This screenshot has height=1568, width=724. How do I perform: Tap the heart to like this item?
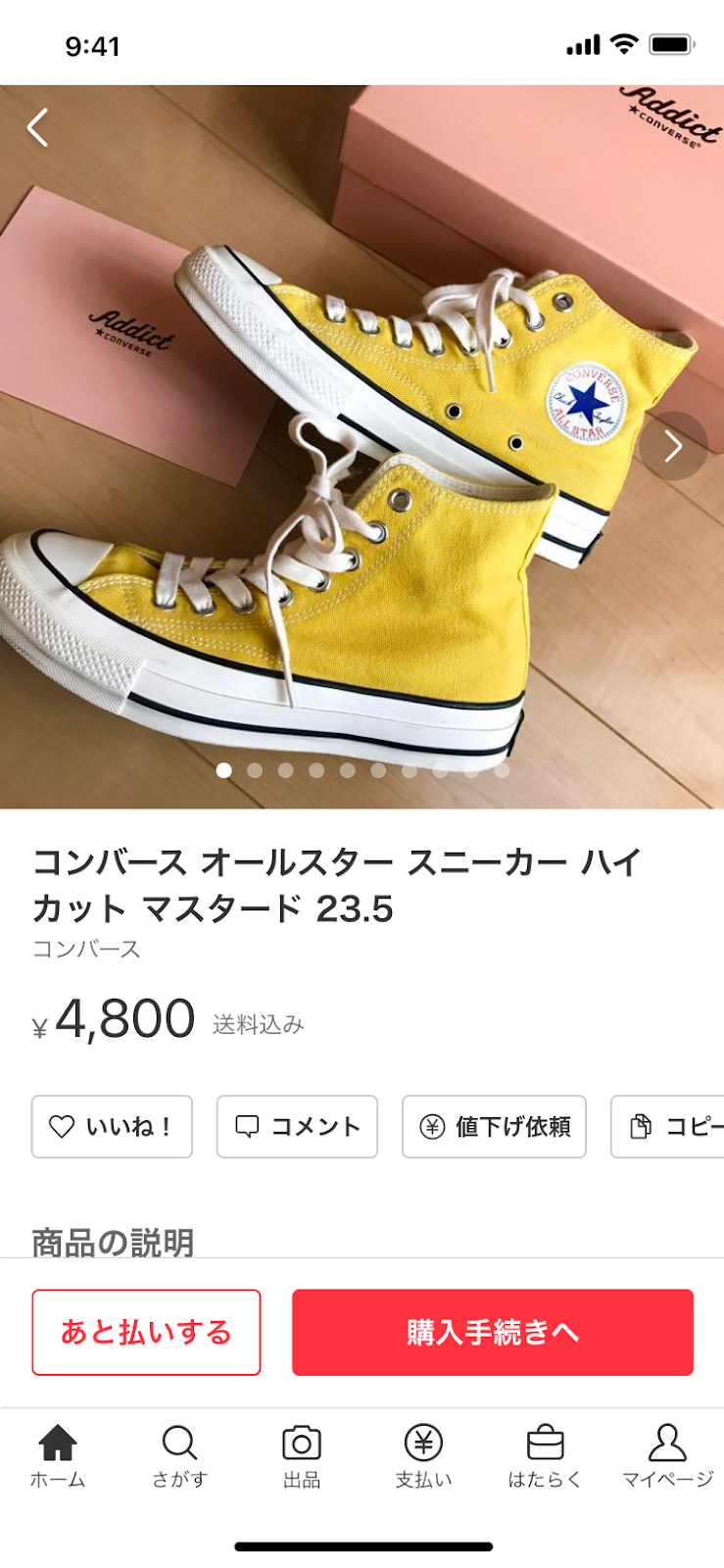pyautogui.click(x=64, y=1127)
